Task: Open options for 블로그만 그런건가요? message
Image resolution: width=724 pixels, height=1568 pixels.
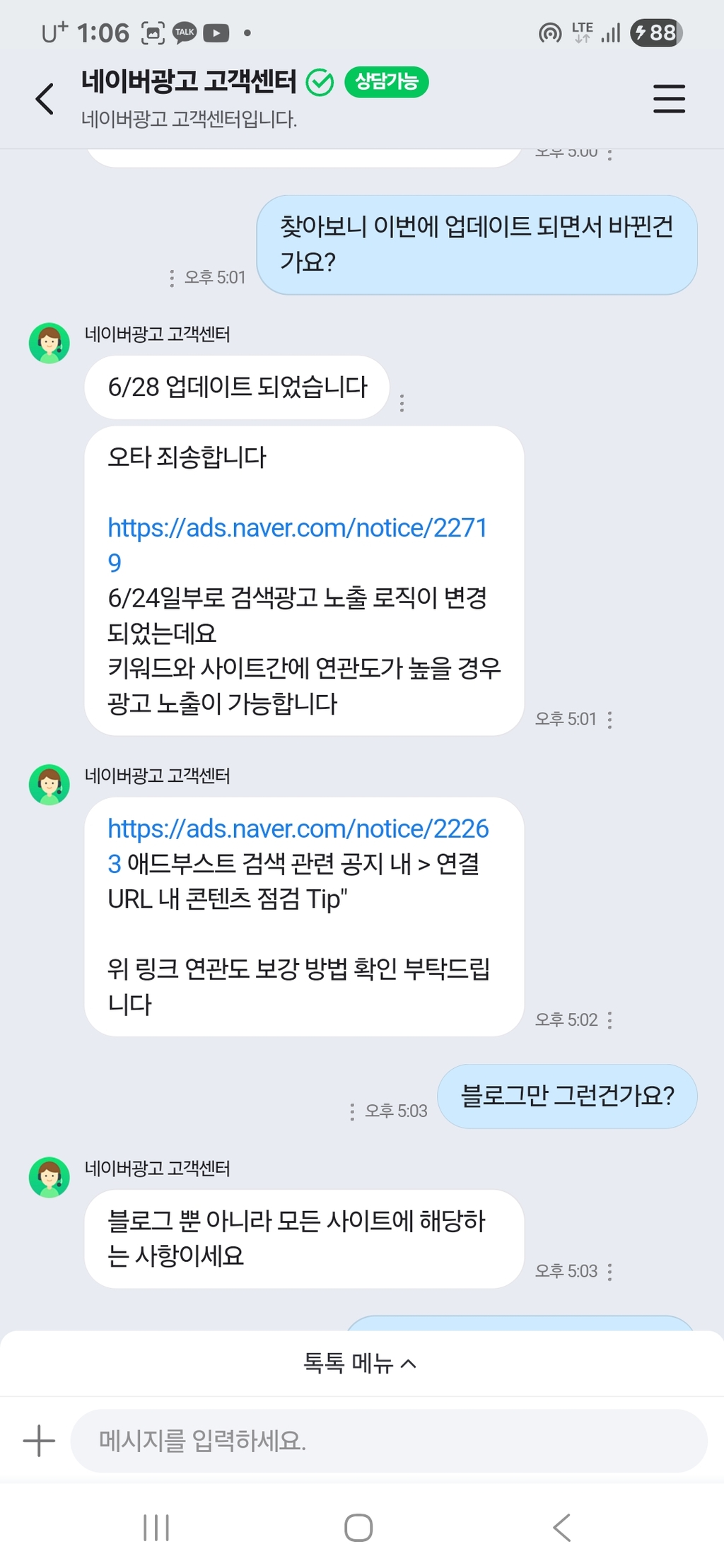Action: coord(352,1112)
